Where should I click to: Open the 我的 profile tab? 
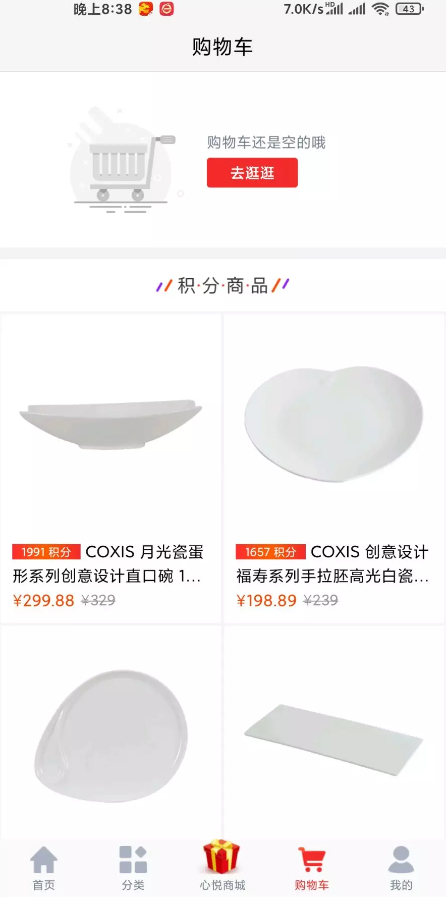[401, 868]
